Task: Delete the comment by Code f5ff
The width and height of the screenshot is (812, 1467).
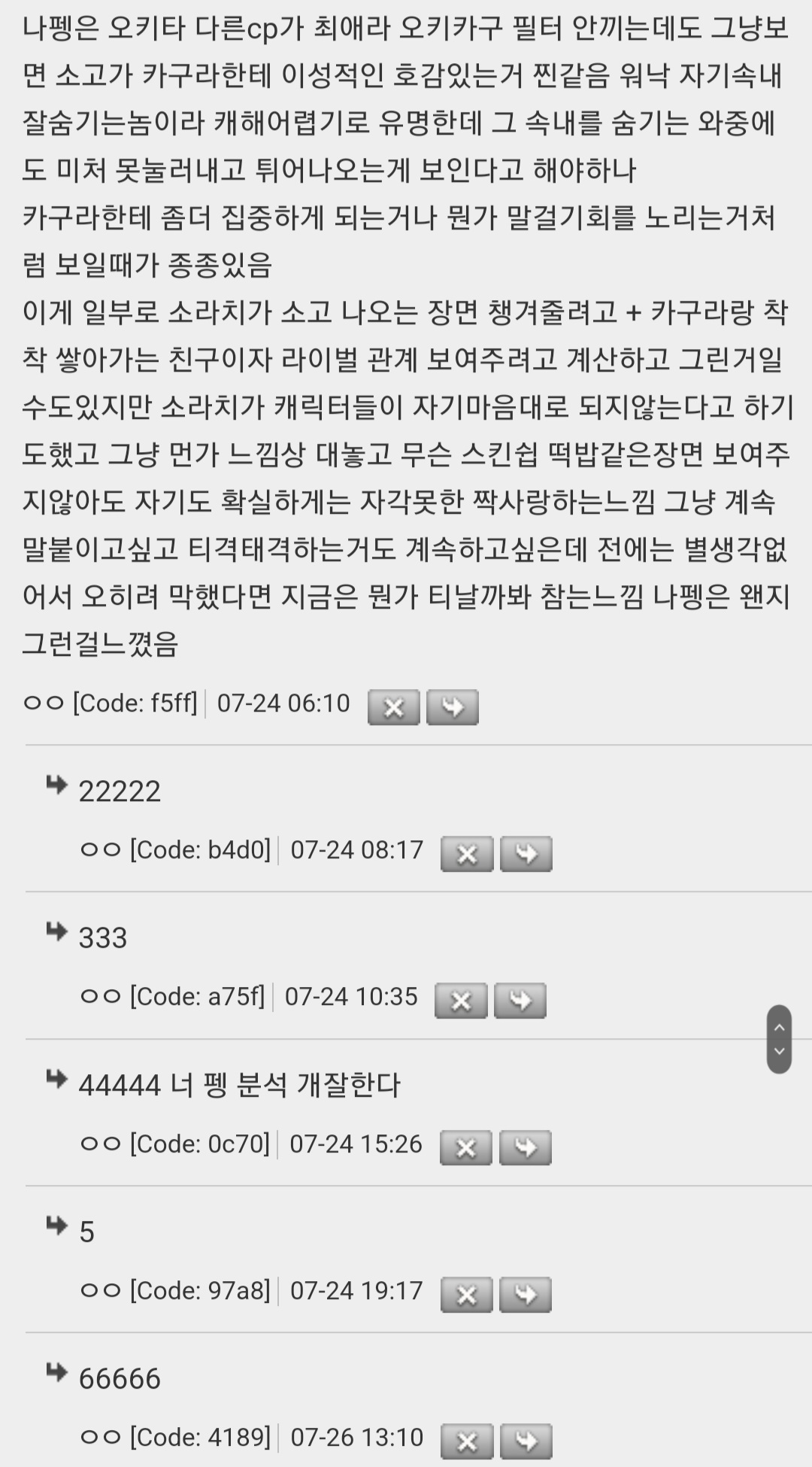Action: [393, 707]
